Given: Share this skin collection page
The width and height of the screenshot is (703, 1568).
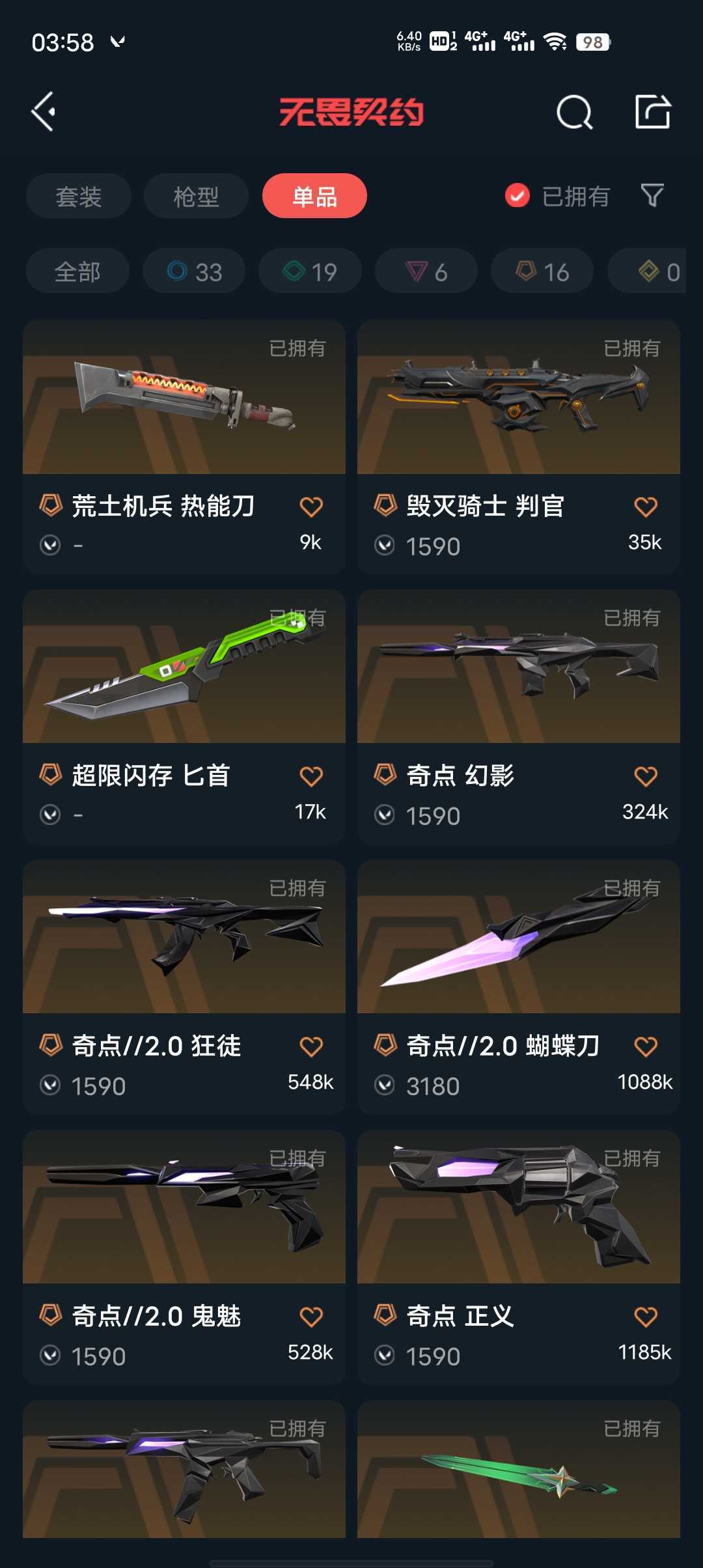Looking at the screenshot, I should [653, 112].
